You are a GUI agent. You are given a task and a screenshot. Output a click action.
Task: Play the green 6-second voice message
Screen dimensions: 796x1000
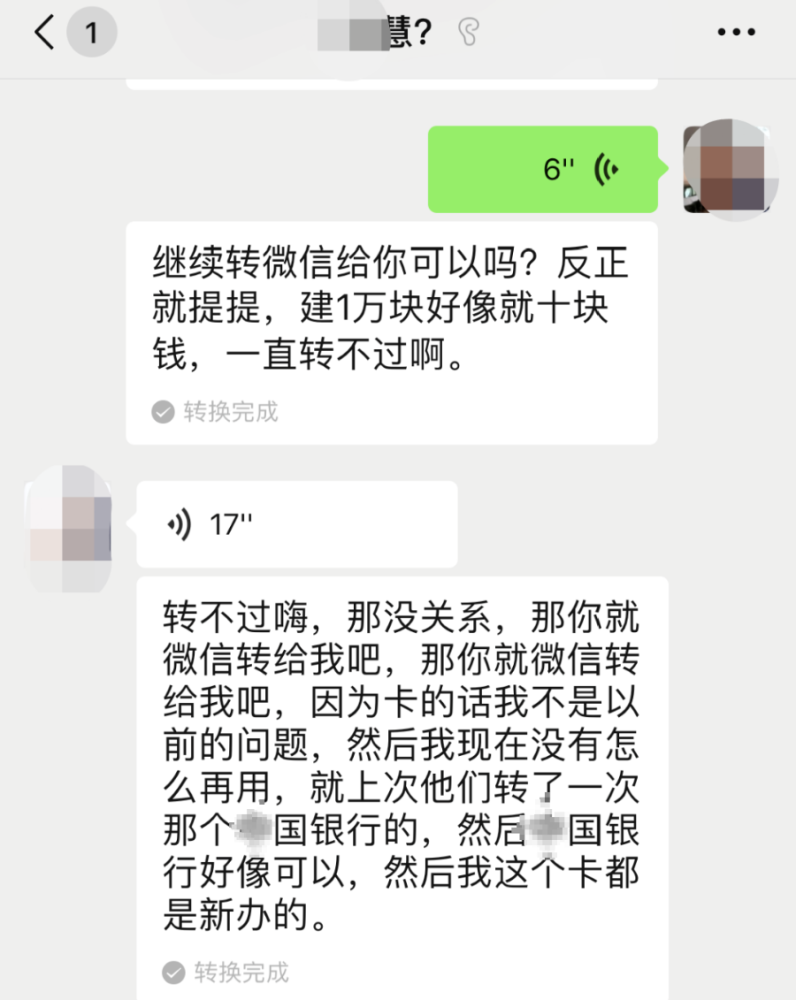pyautogui.click(x=542, y=169)
